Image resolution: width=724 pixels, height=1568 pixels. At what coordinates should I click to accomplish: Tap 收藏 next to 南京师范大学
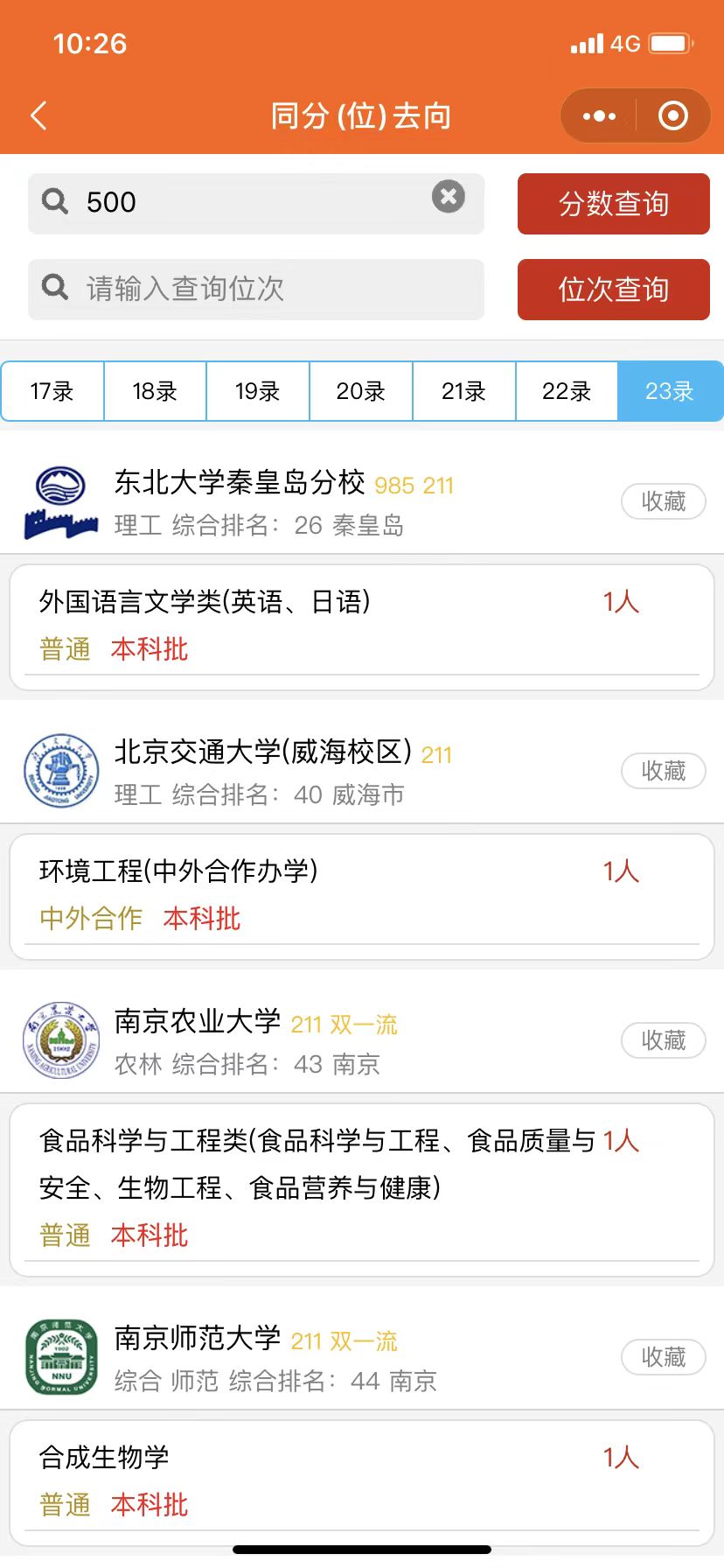pos(664,1357)
